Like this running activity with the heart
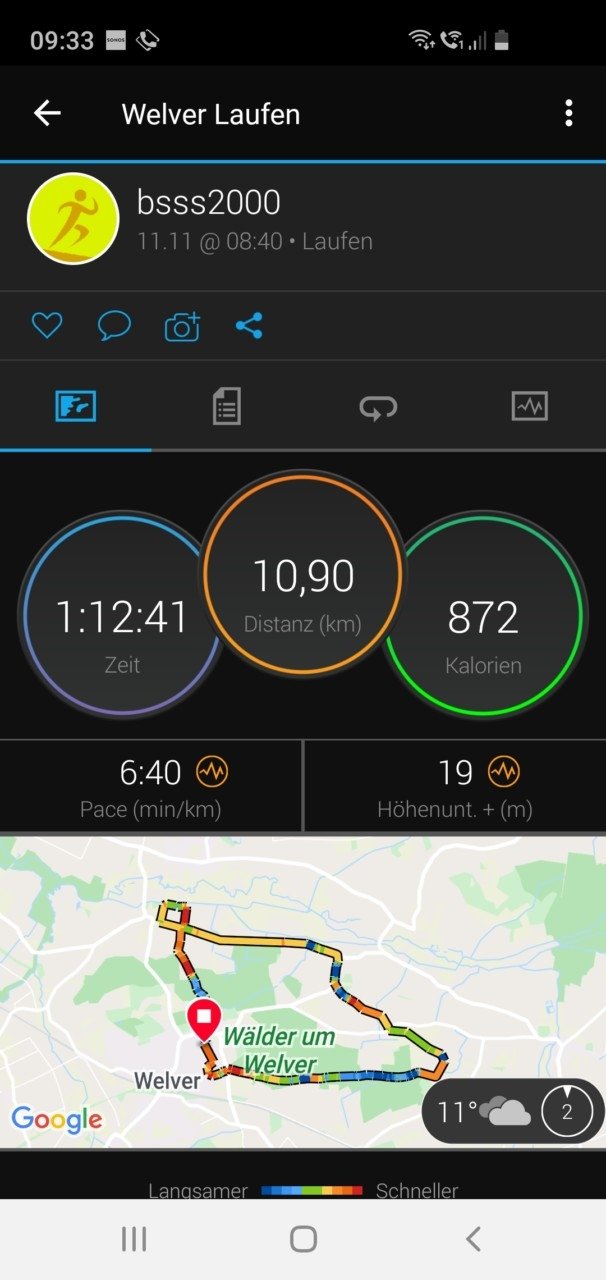Image resolution: width=606 pixels, height=1280 pixels. tap(47, 326)
